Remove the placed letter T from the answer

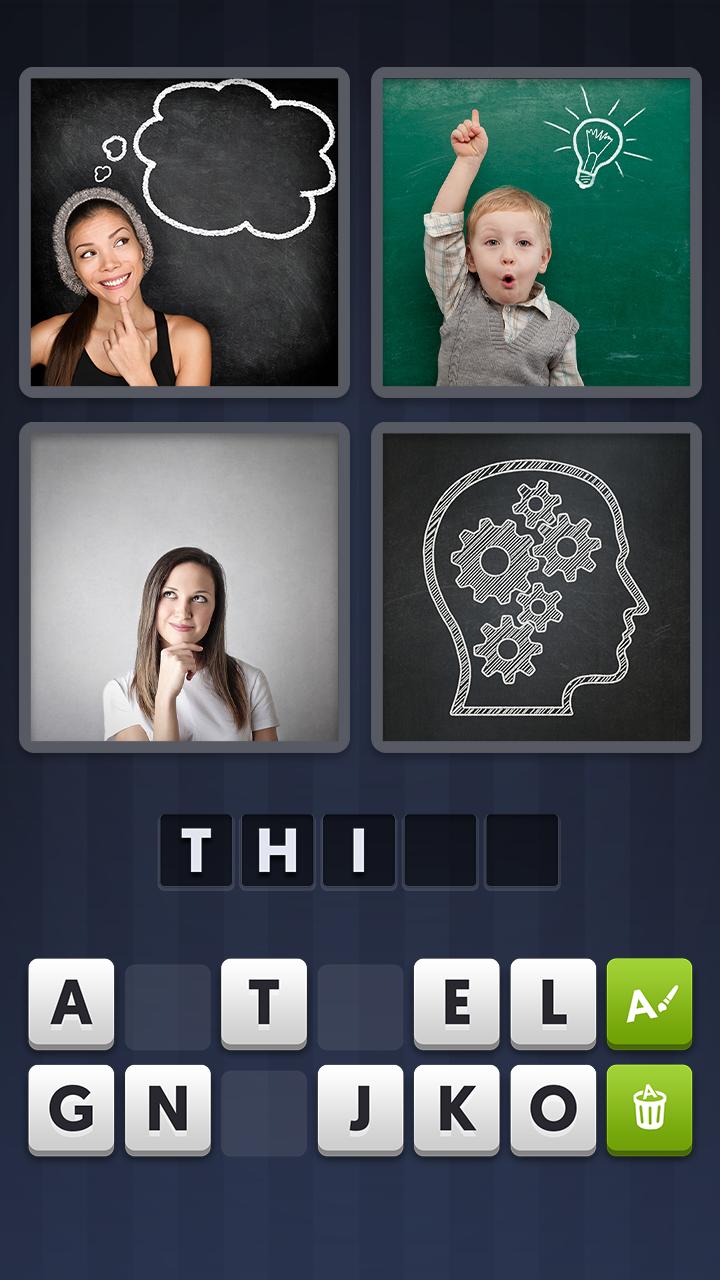(x=196, y=850)
